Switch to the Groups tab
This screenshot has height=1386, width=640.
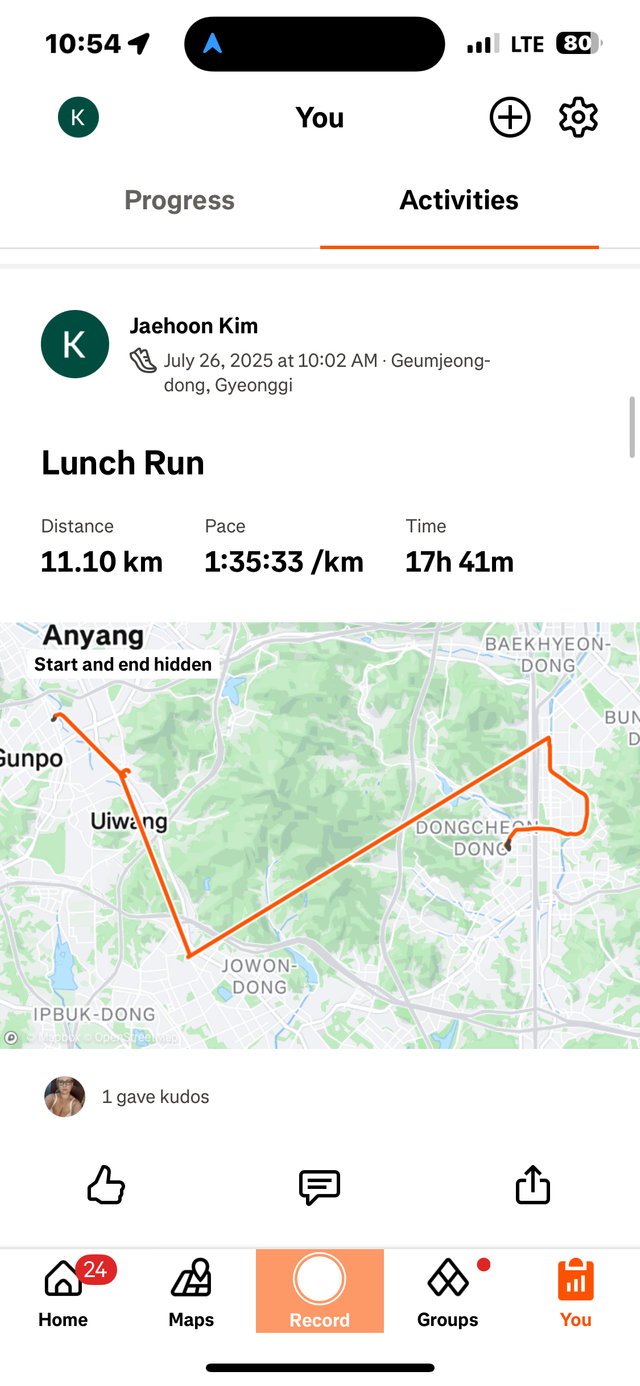(447, 1292)
